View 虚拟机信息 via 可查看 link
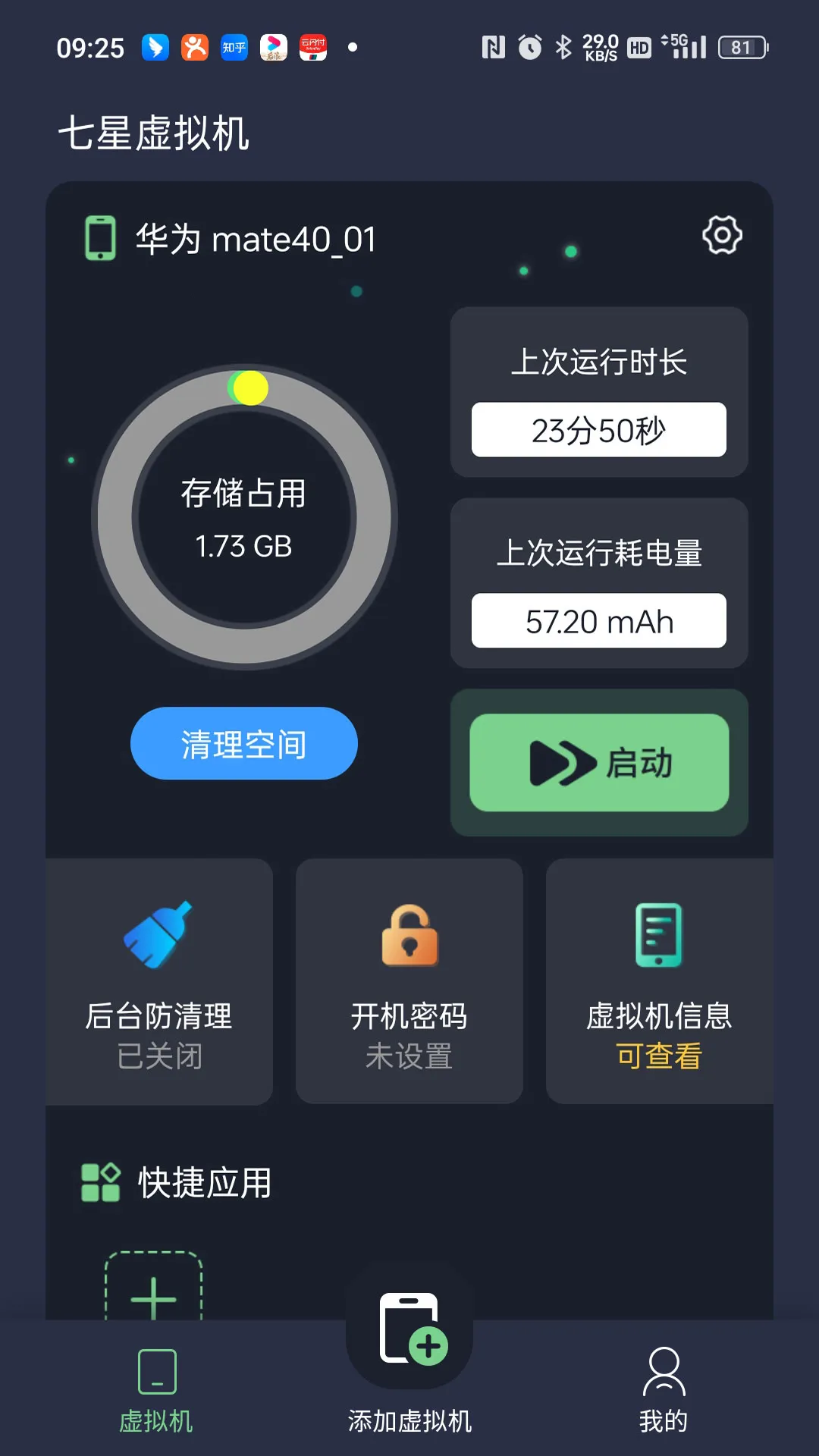Image resolution: width=819 pixels, height=1456 pixels. [659, 1054]
